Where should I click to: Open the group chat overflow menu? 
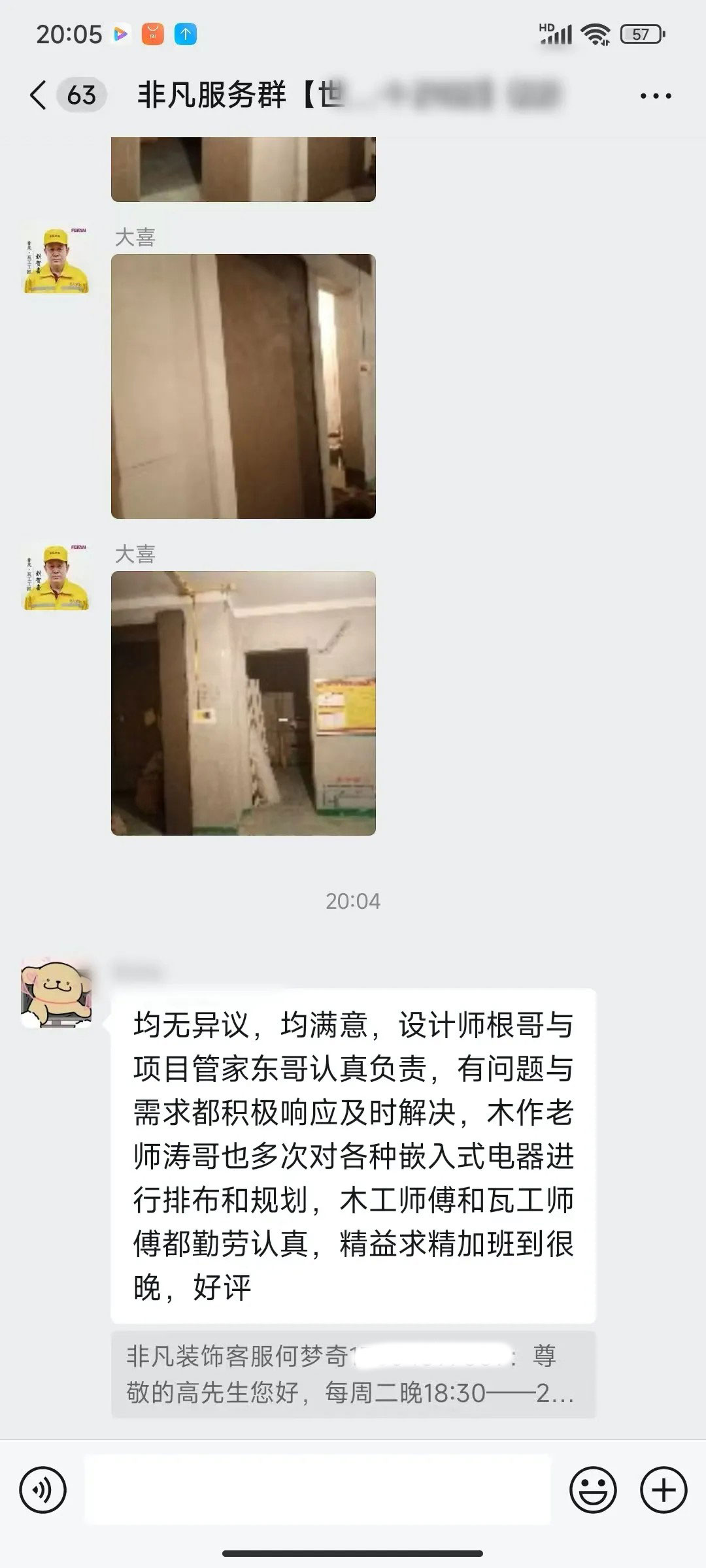point(655,96)
